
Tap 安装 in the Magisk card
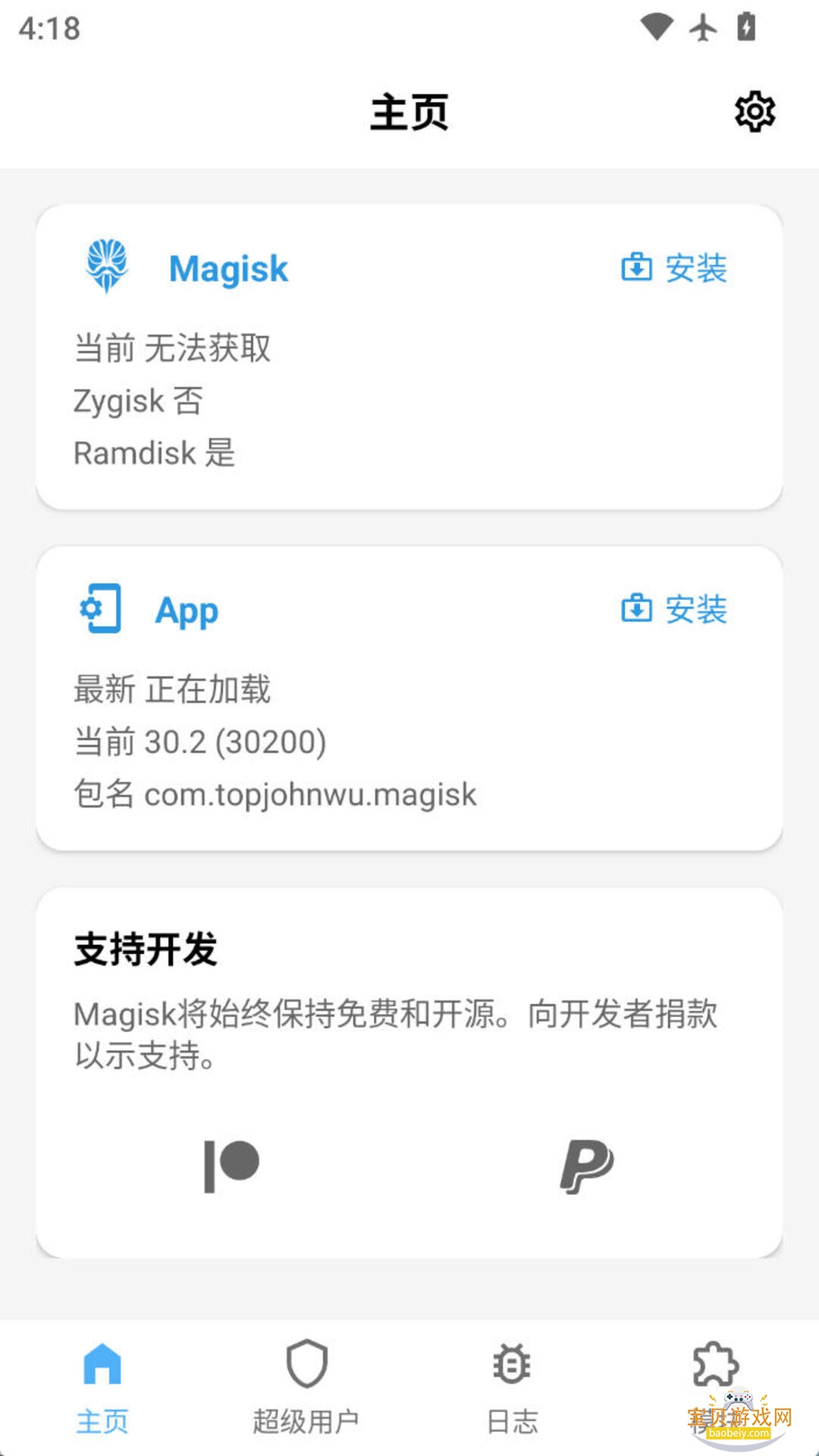click(x=674, y=268)
